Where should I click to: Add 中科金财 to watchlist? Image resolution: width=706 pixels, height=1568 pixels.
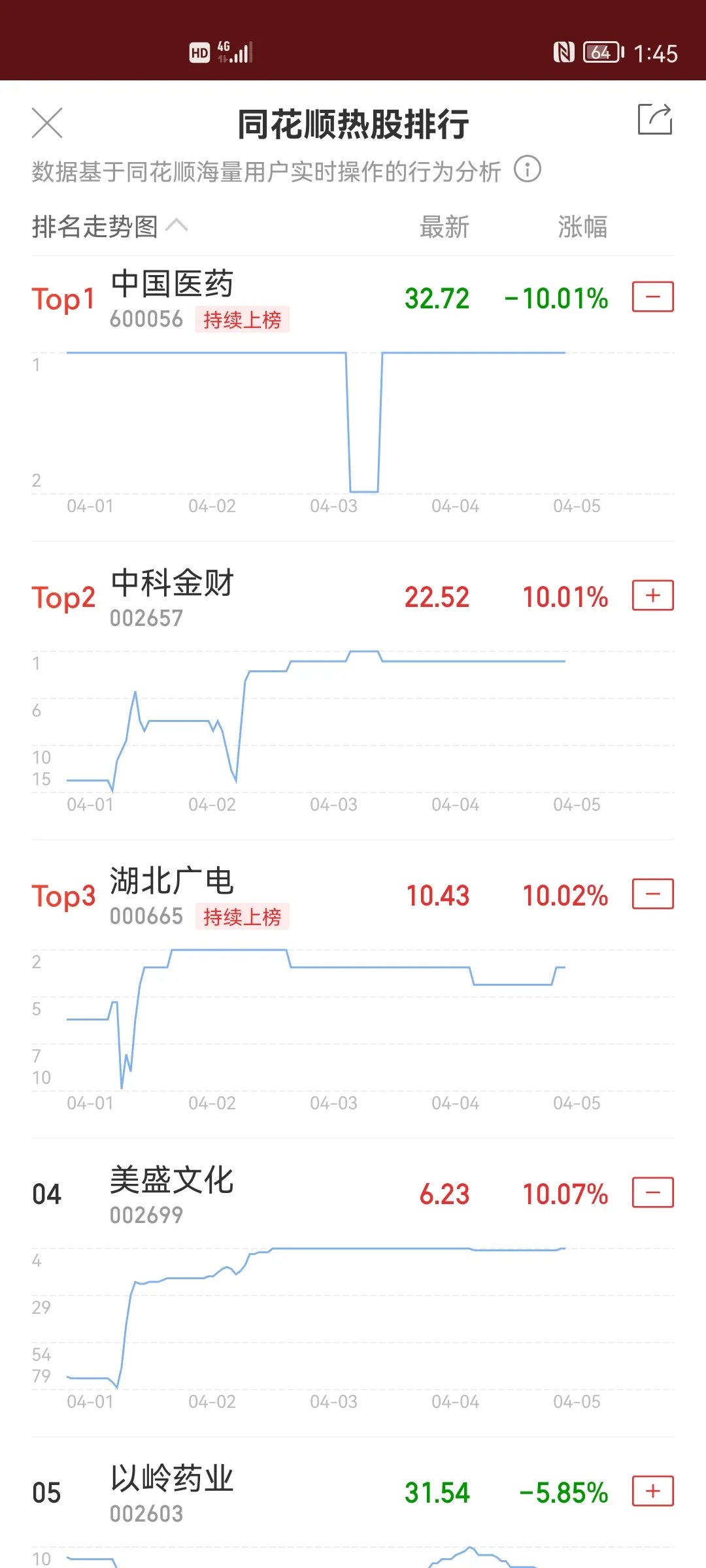click(x=652, y=596)
